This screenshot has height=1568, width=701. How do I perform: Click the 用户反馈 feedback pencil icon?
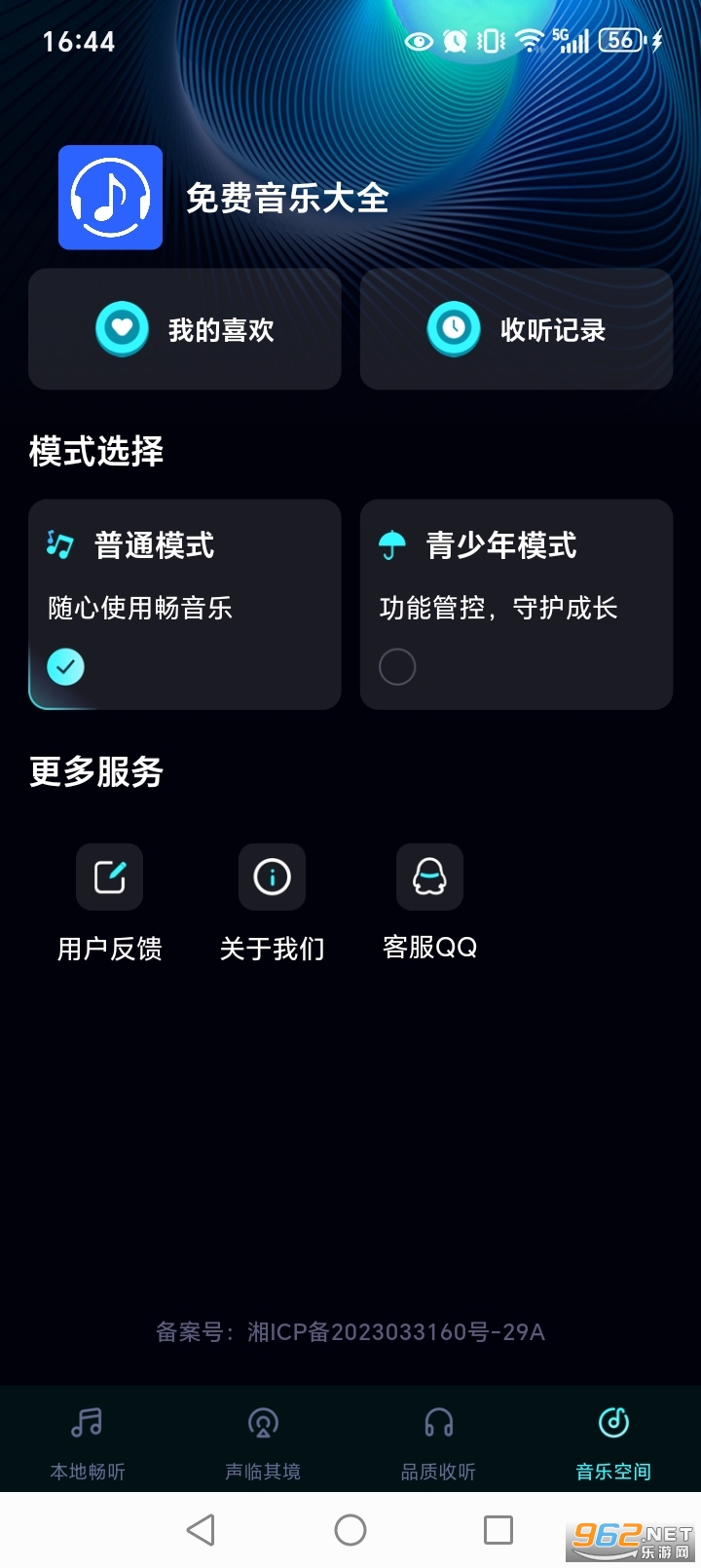pos(109,876)
